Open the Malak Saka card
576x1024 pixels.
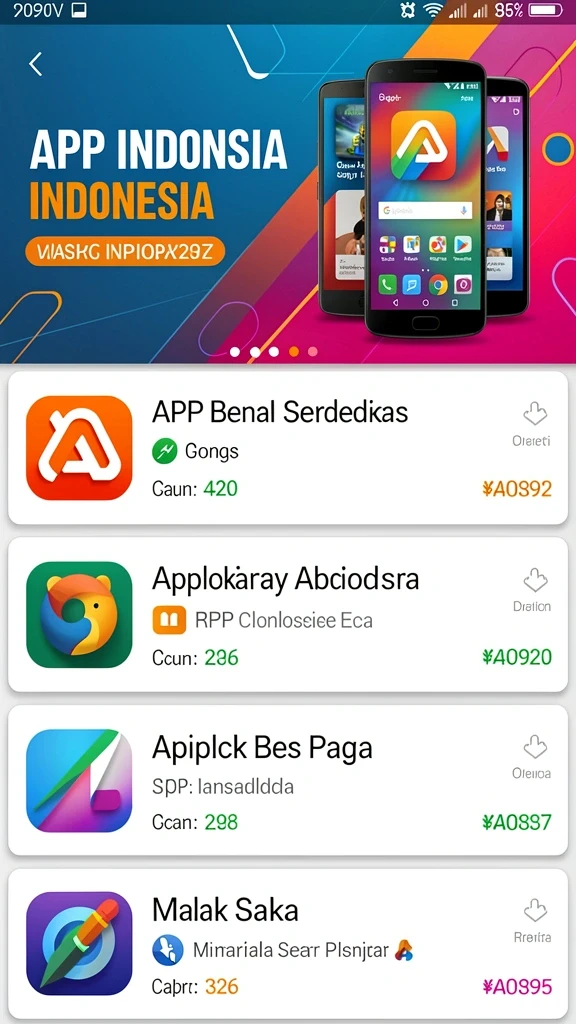pos(288,944)
